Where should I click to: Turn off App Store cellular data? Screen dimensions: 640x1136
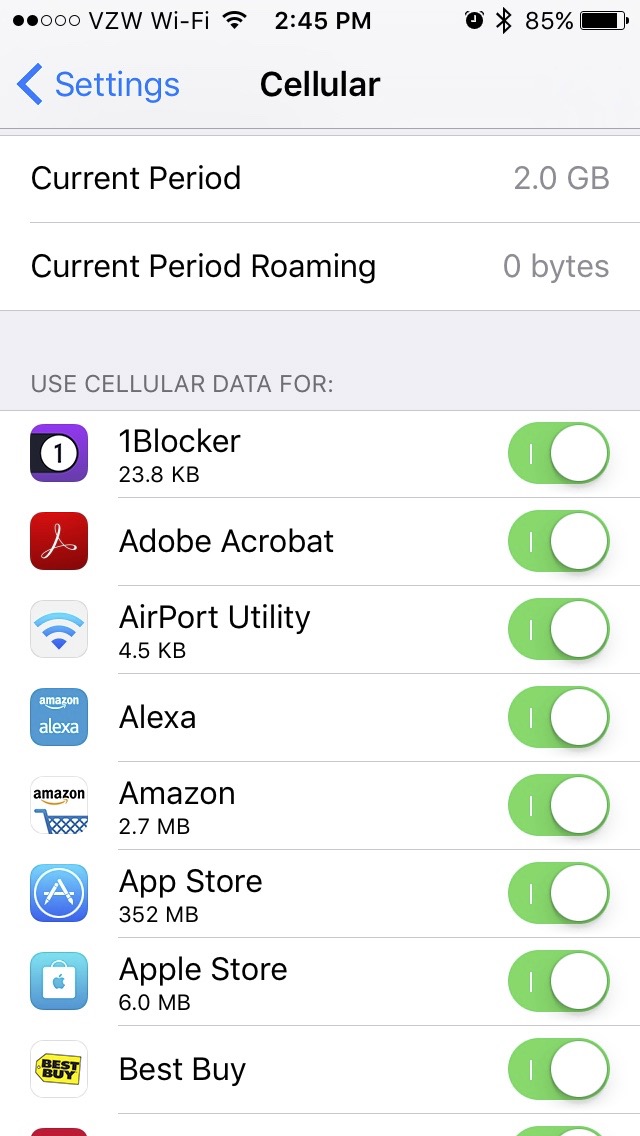pyautogui.click(x=558, y=893)
